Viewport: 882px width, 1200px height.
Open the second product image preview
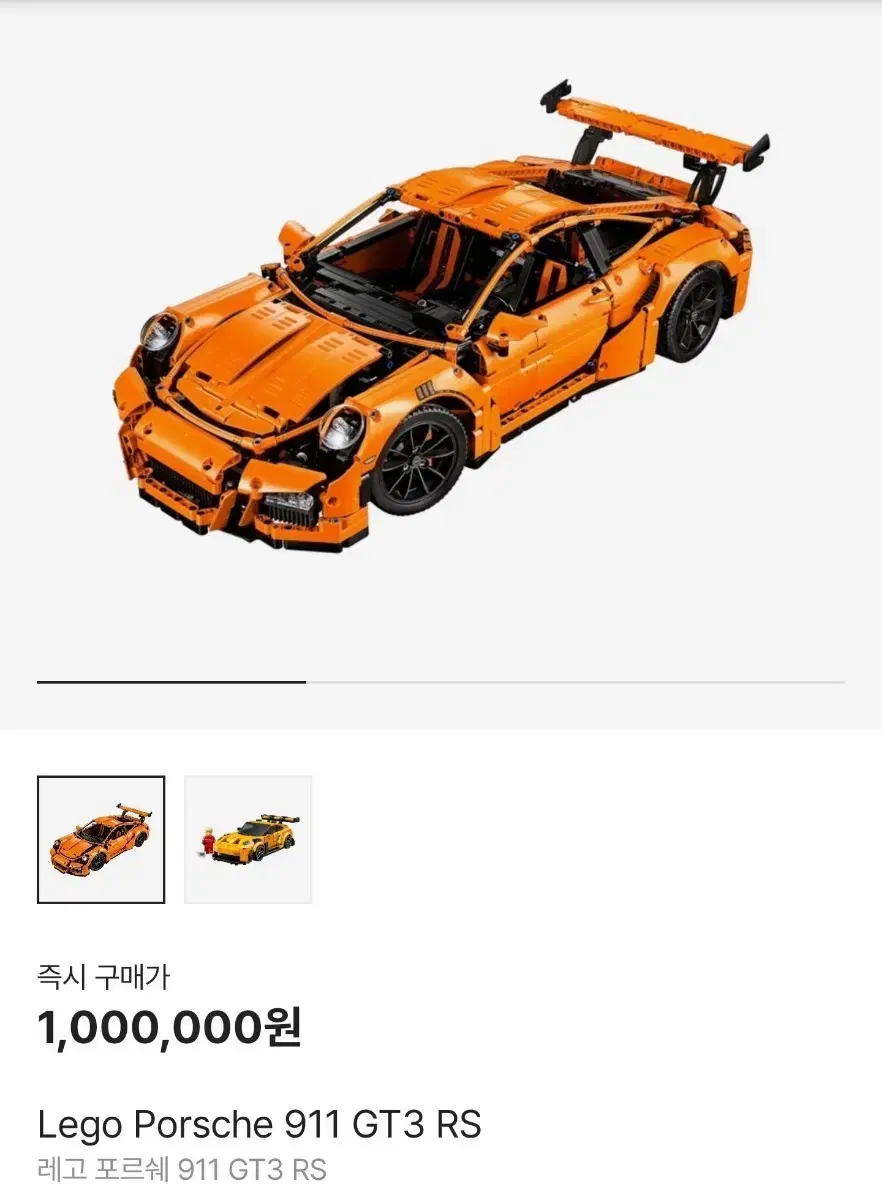coord(248,840)
